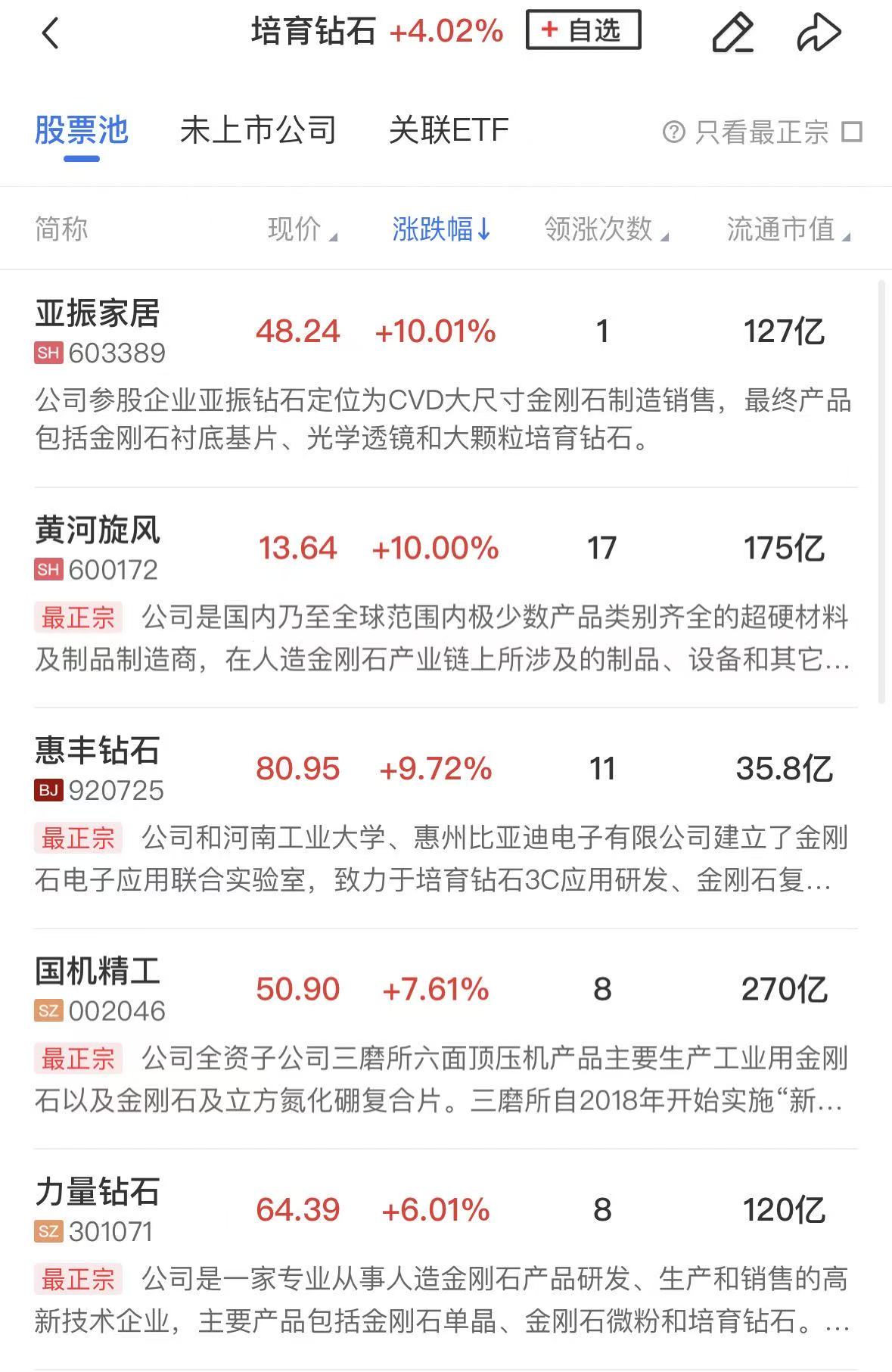Switch to the 关联ETF tab

pos(449,130)
